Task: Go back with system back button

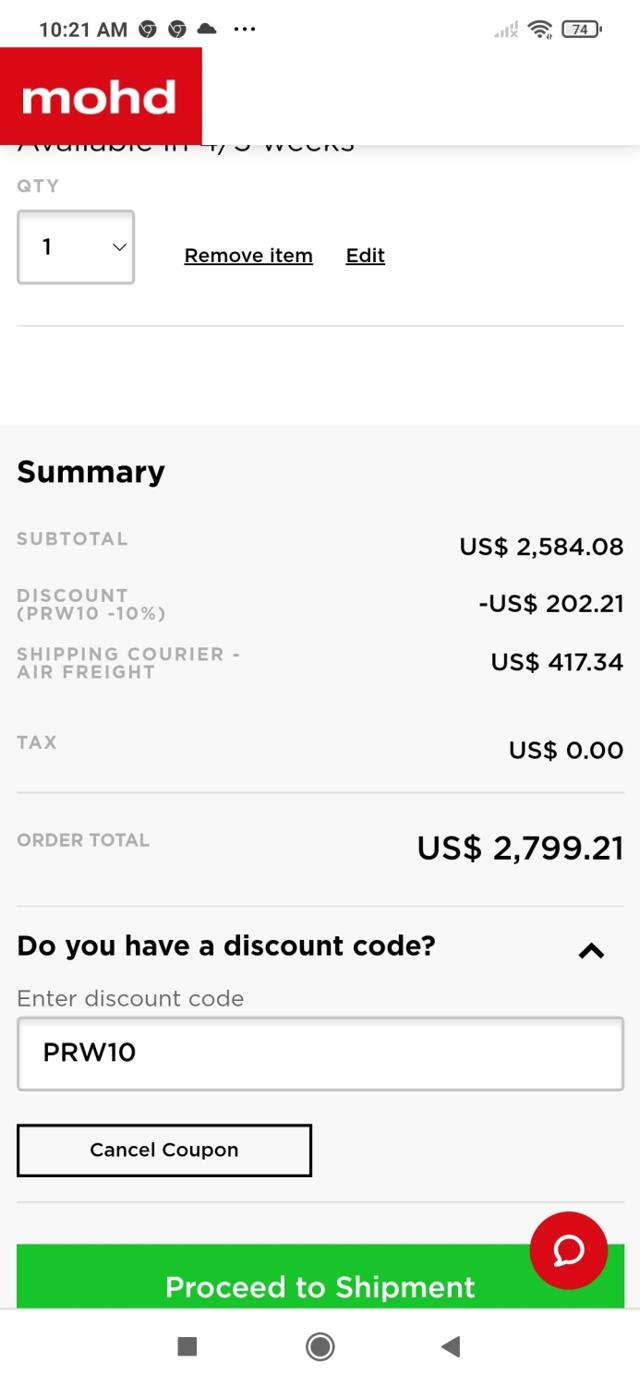Action: (451, 1346)
